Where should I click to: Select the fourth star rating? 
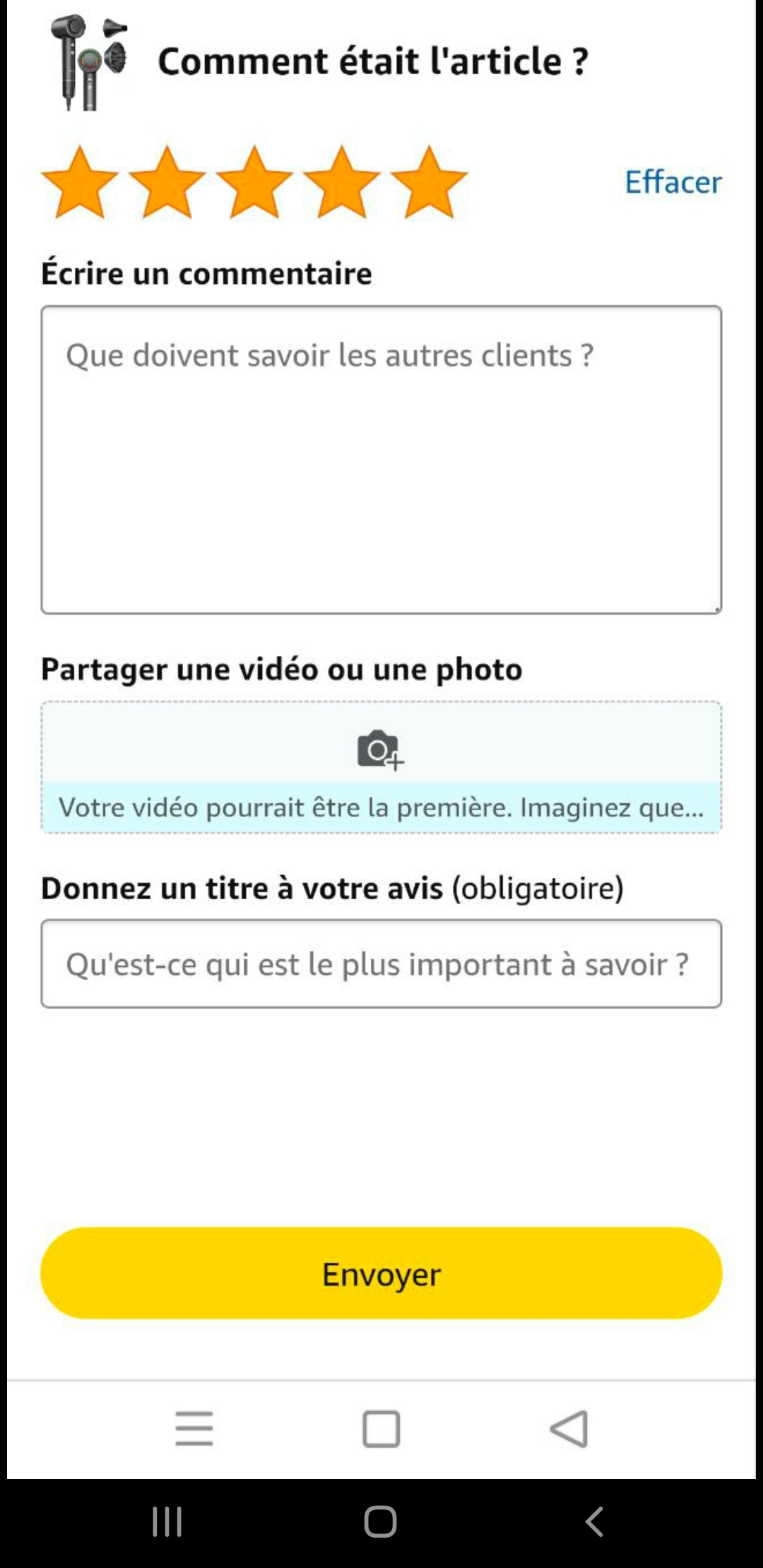click(x=342, y=182)
